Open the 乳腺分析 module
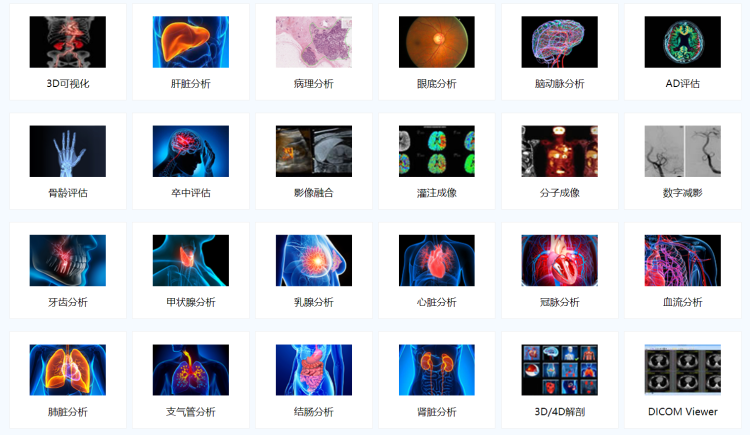The height and width of the screenshot is (435, 750). [314, 270]
